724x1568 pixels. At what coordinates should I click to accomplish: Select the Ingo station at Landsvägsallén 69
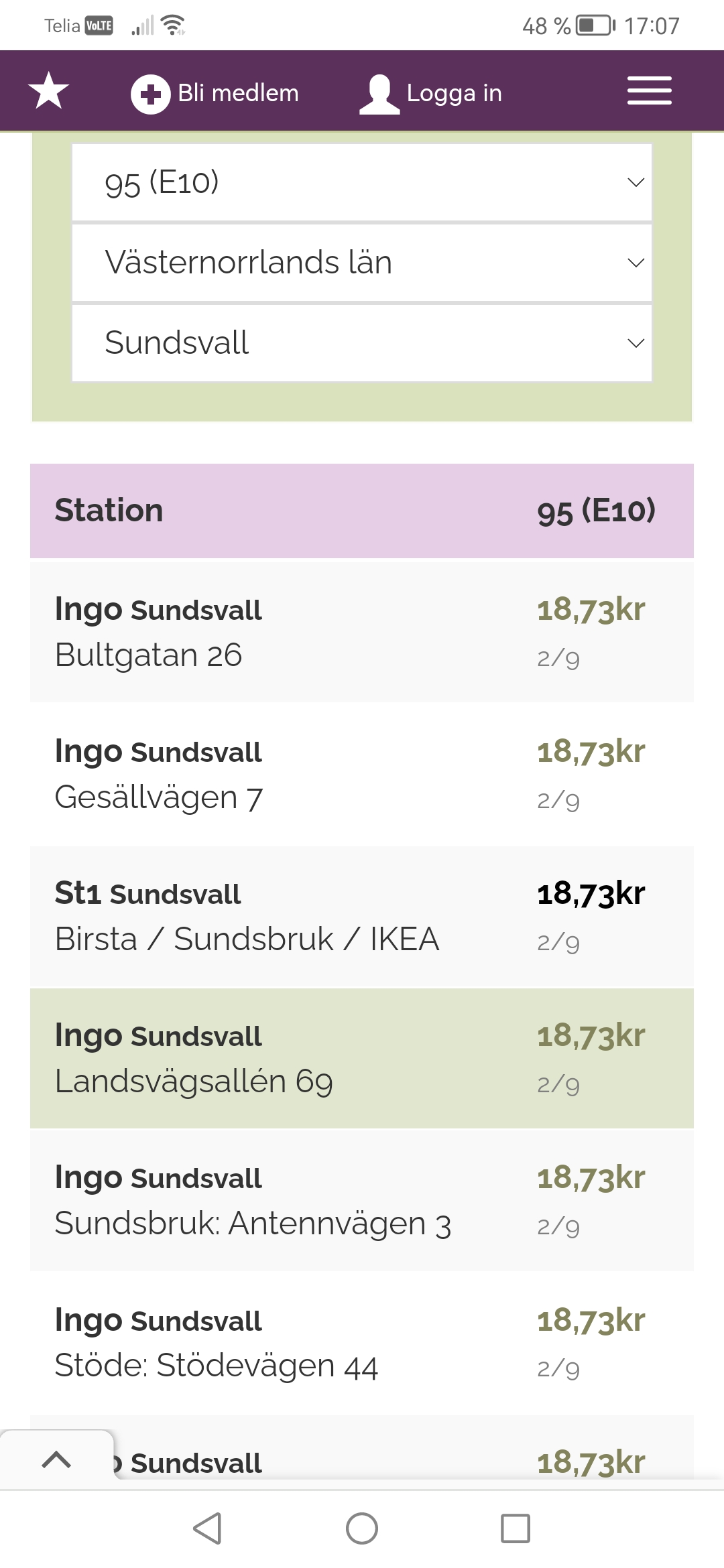click(362, 1058)
